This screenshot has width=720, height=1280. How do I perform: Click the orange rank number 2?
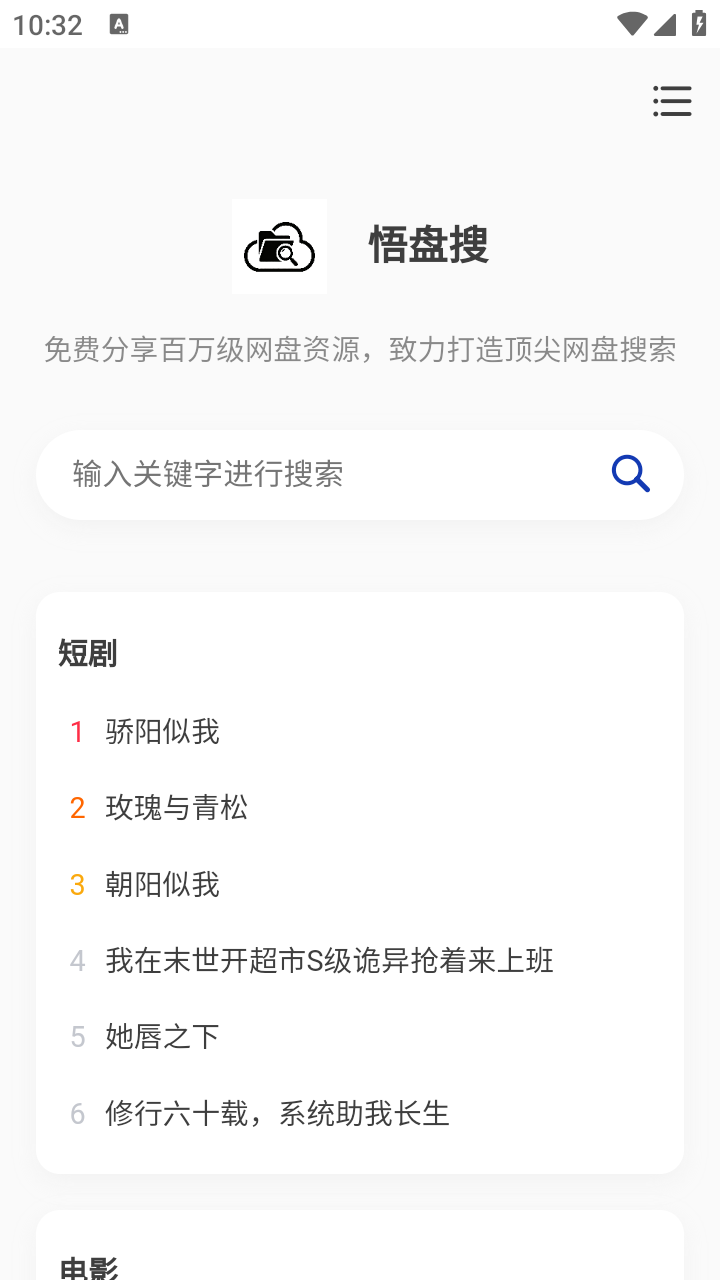[78, 808]
